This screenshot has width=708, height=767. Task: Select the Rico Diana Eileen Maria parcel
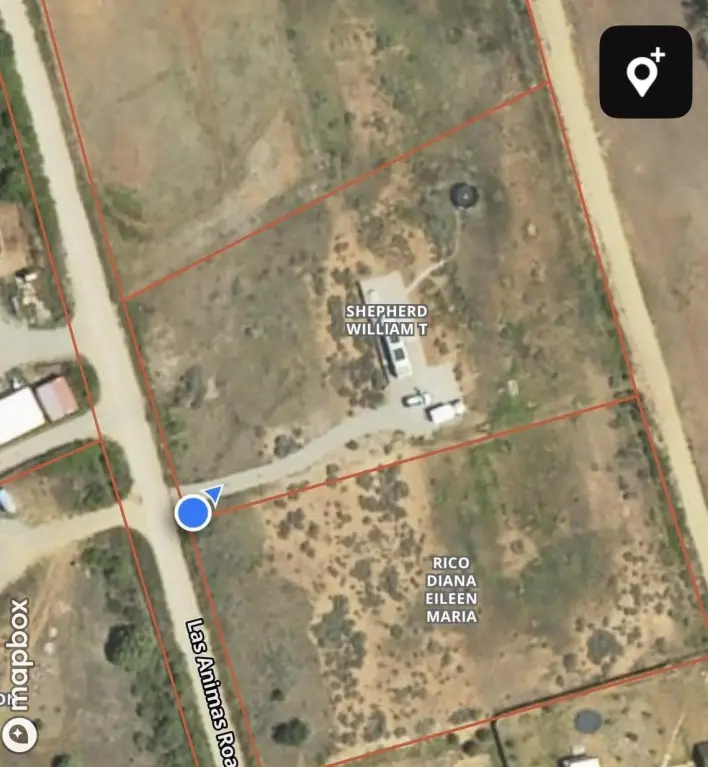(451, 590)
